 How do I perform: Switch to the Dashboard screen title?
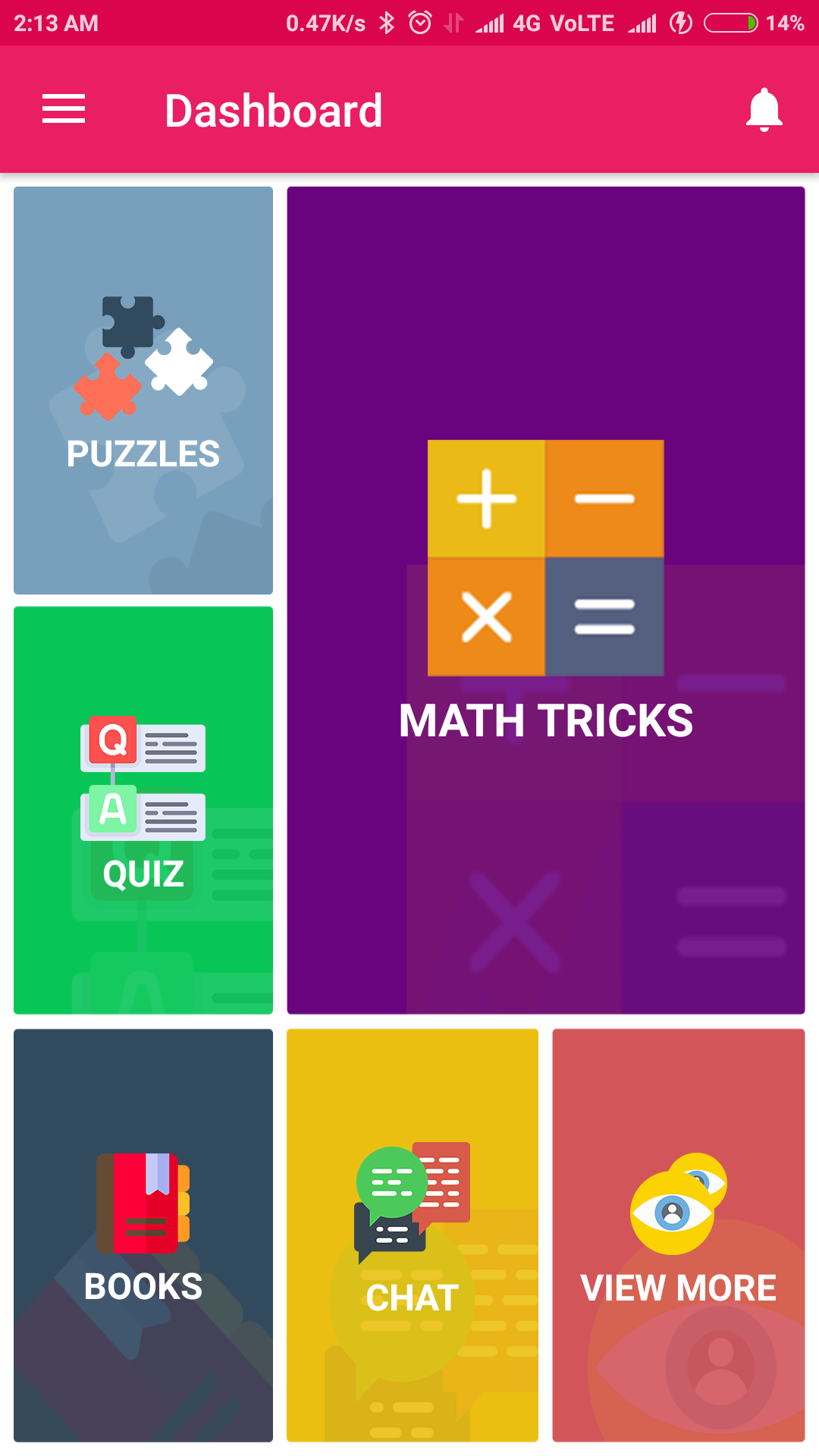(274, 108)
